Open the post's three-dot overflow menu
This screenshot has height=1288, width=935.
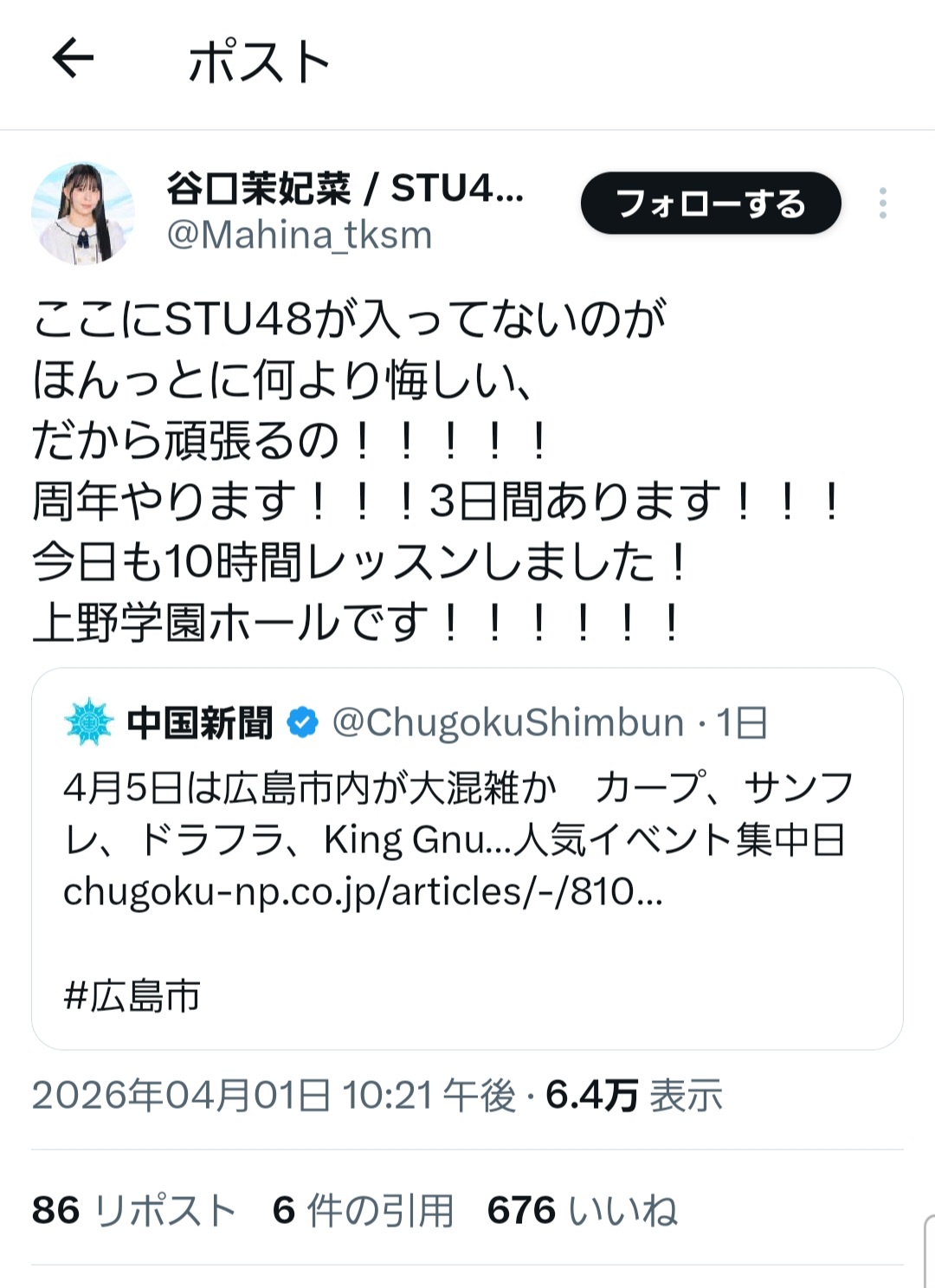coord(882,204)
